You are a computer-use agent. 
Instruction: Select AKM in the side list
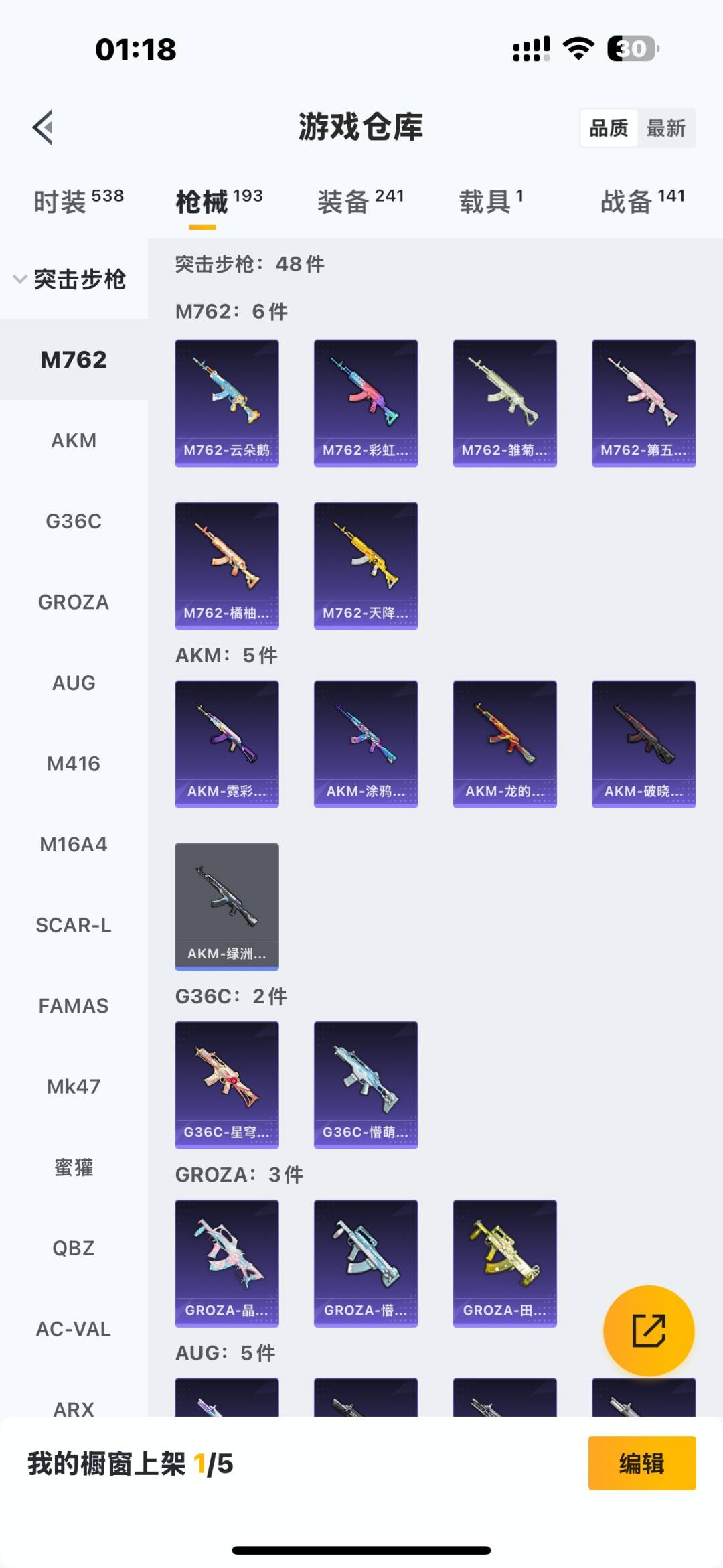pyautogui.click(x=74, y=441)
